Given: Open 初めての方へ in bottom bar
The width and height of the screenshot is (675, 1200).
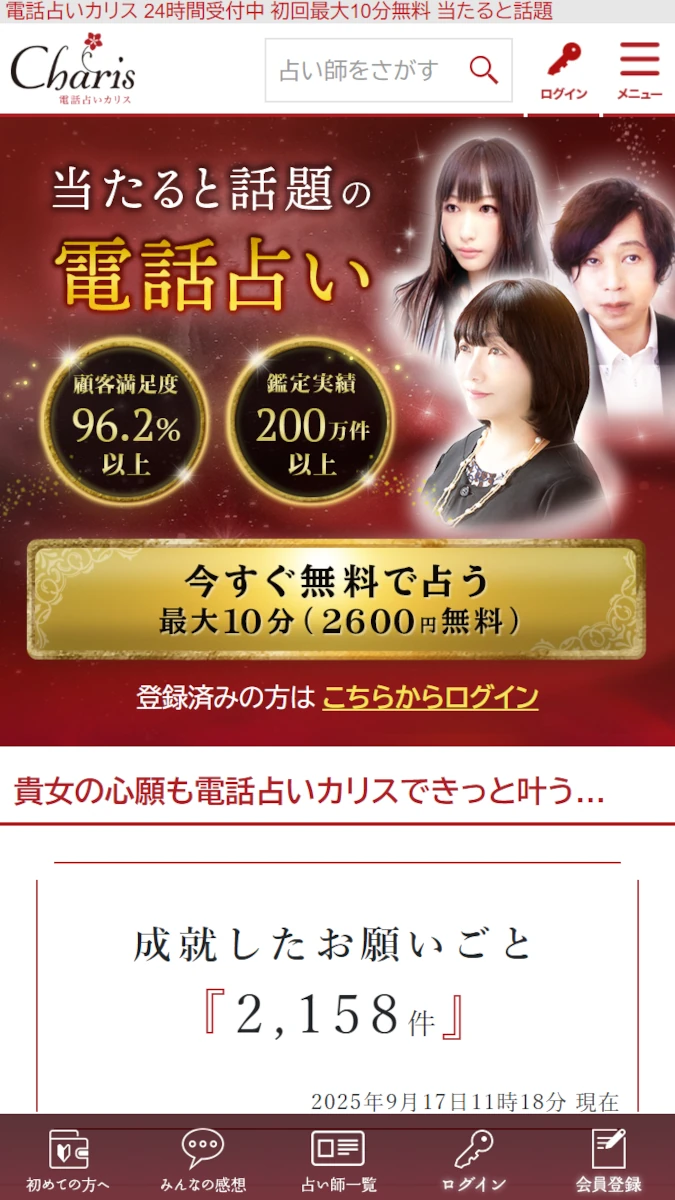Looking at the screenshot, I should pos(68,1160).
